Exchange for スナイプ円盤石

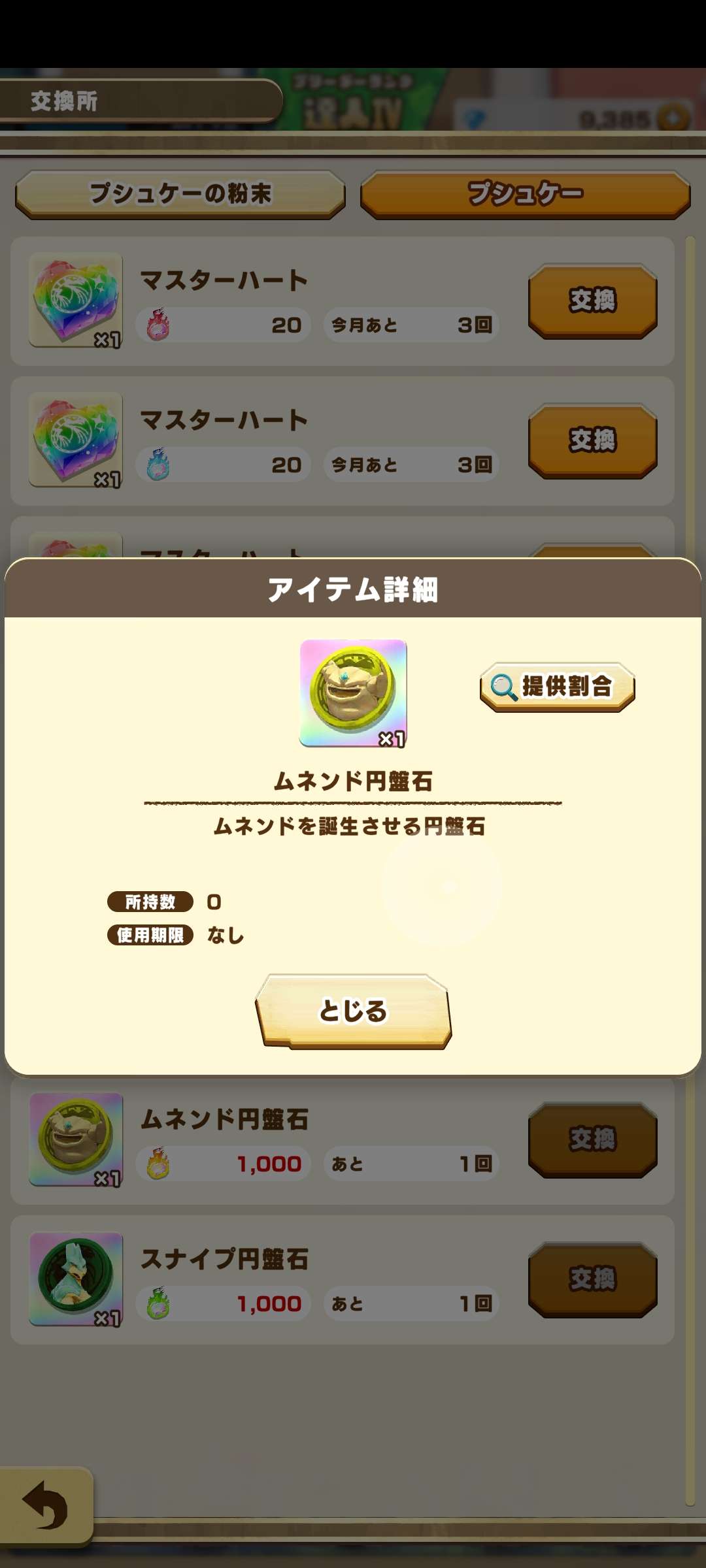(x=592, y=1279)
